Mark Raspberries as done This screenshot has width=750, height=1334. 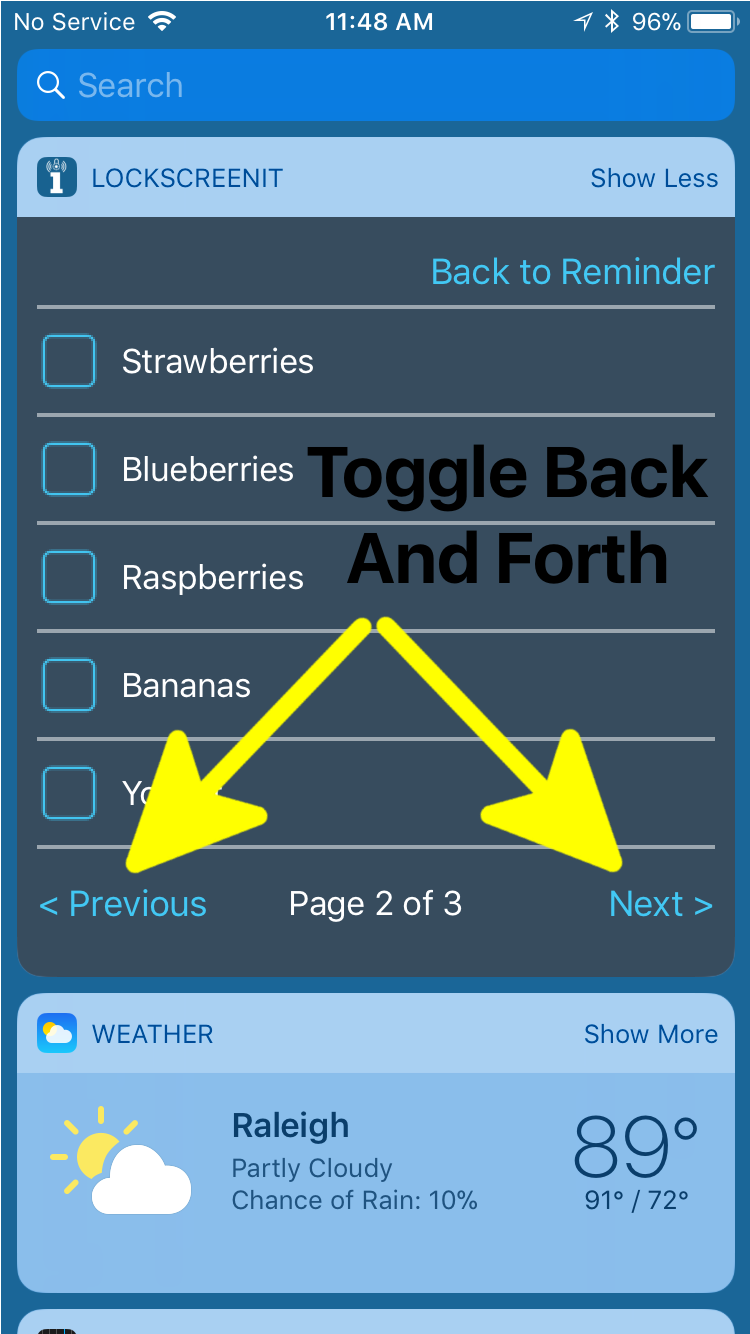click(69, 577)
